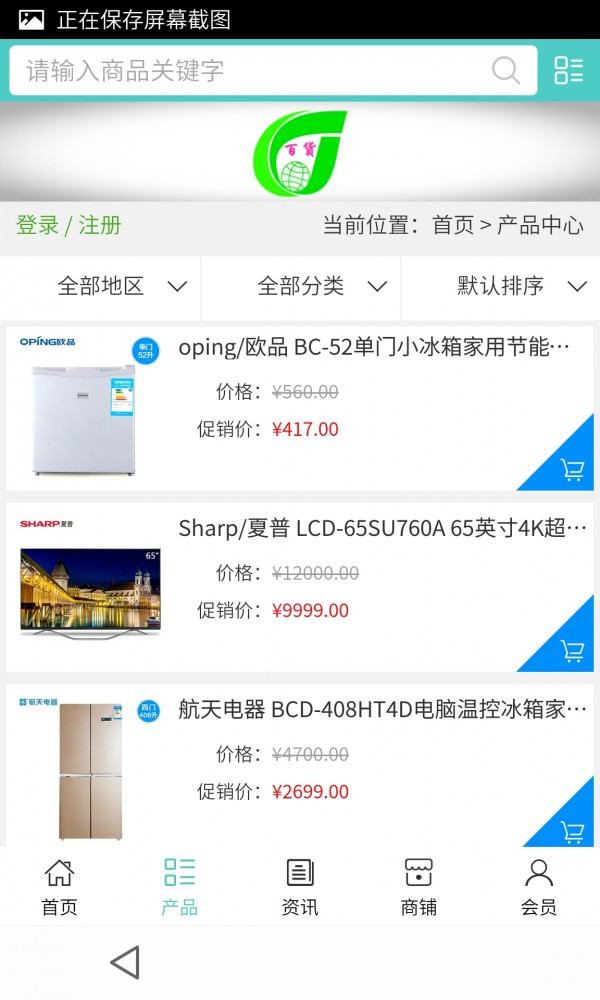
Task: Select the 产品 bottom tab
Action: [x=180, y=887]
